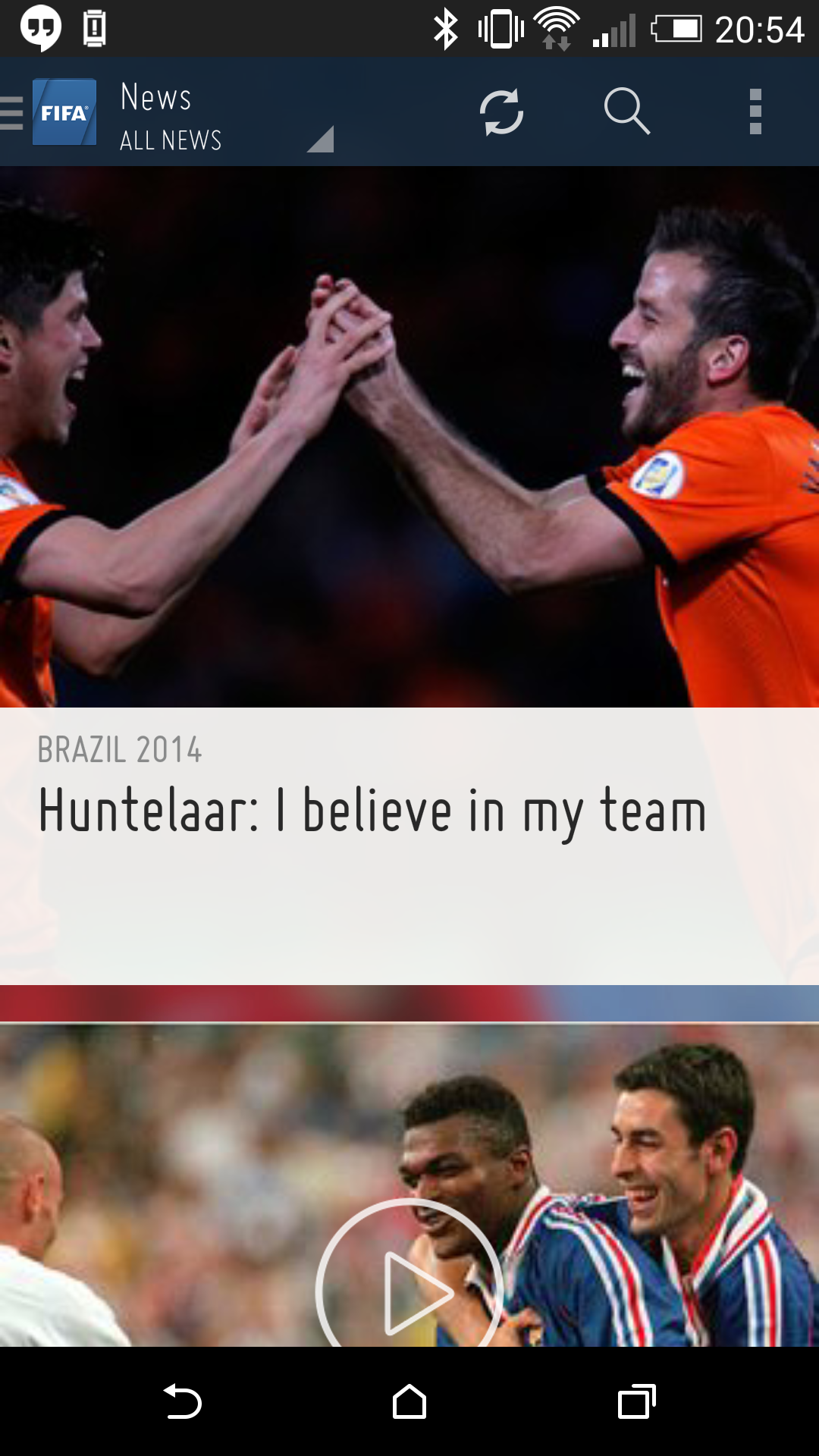Open the search magnifier
819x1456 pixels.
[627, 111]
